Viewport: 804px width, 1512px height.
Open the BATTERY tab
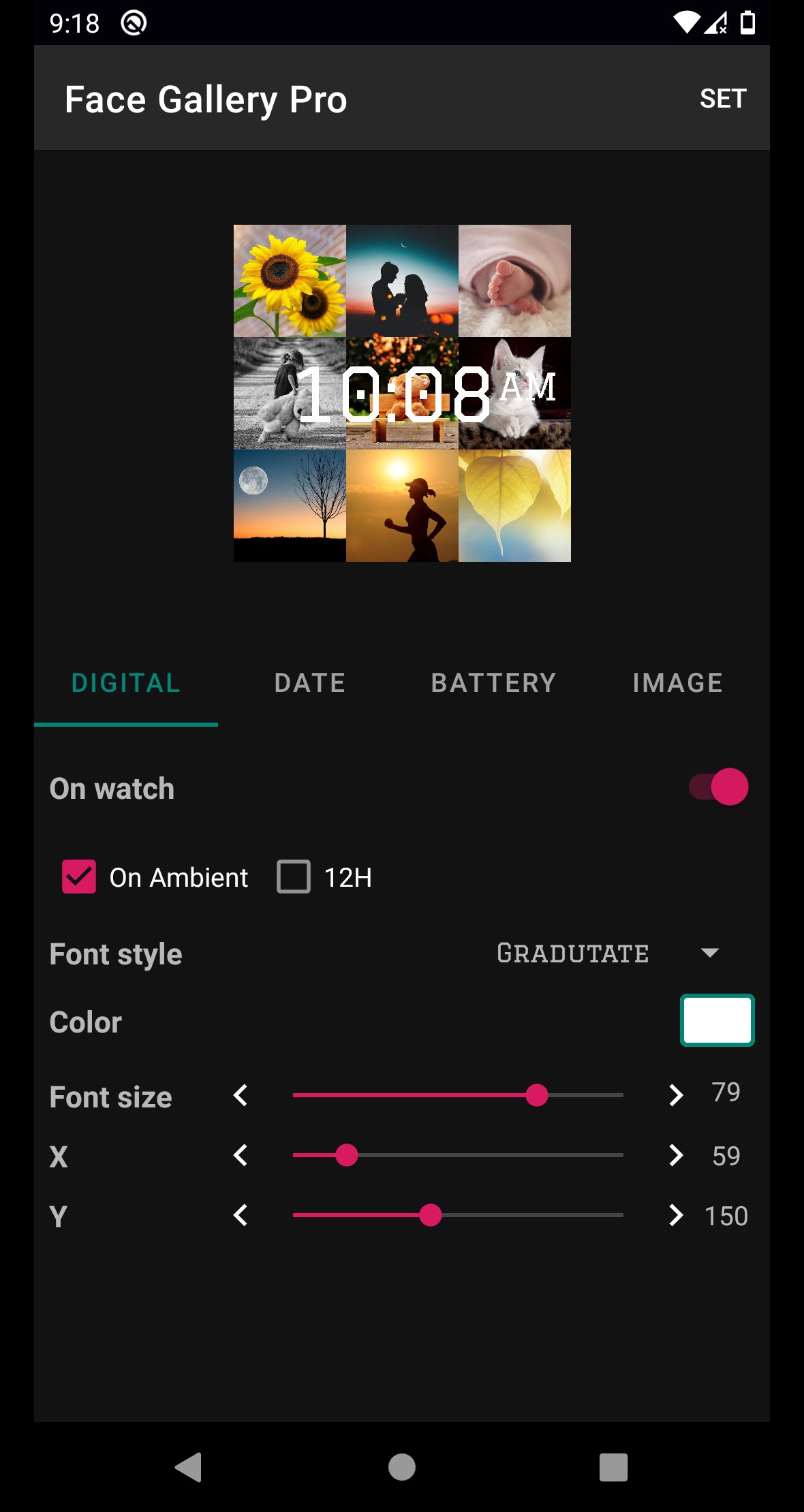pos(493,683)
